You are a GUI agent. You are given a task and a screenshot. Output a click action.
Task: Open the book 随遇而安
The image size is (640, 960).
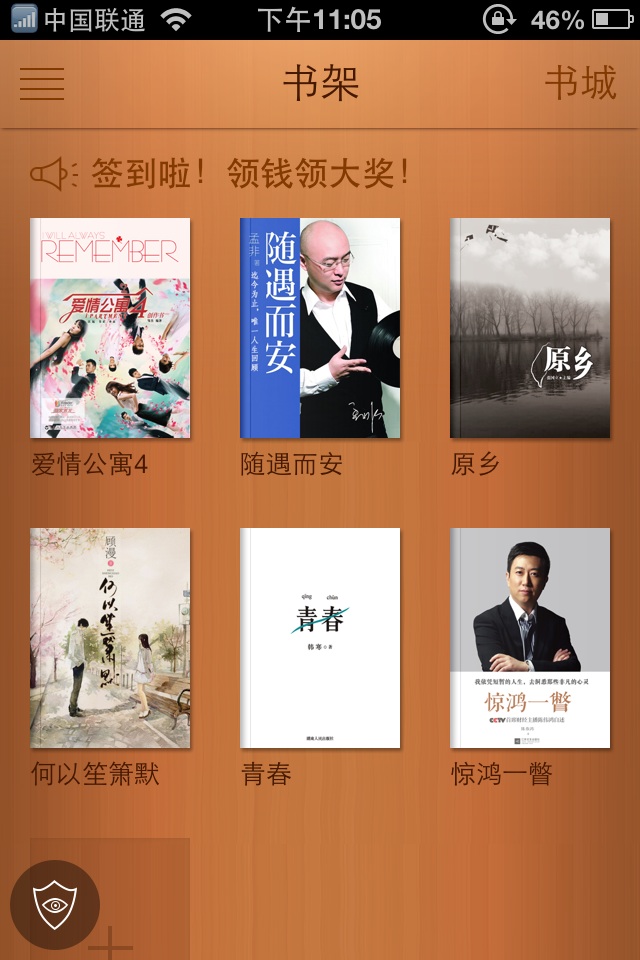pos(320,328)
